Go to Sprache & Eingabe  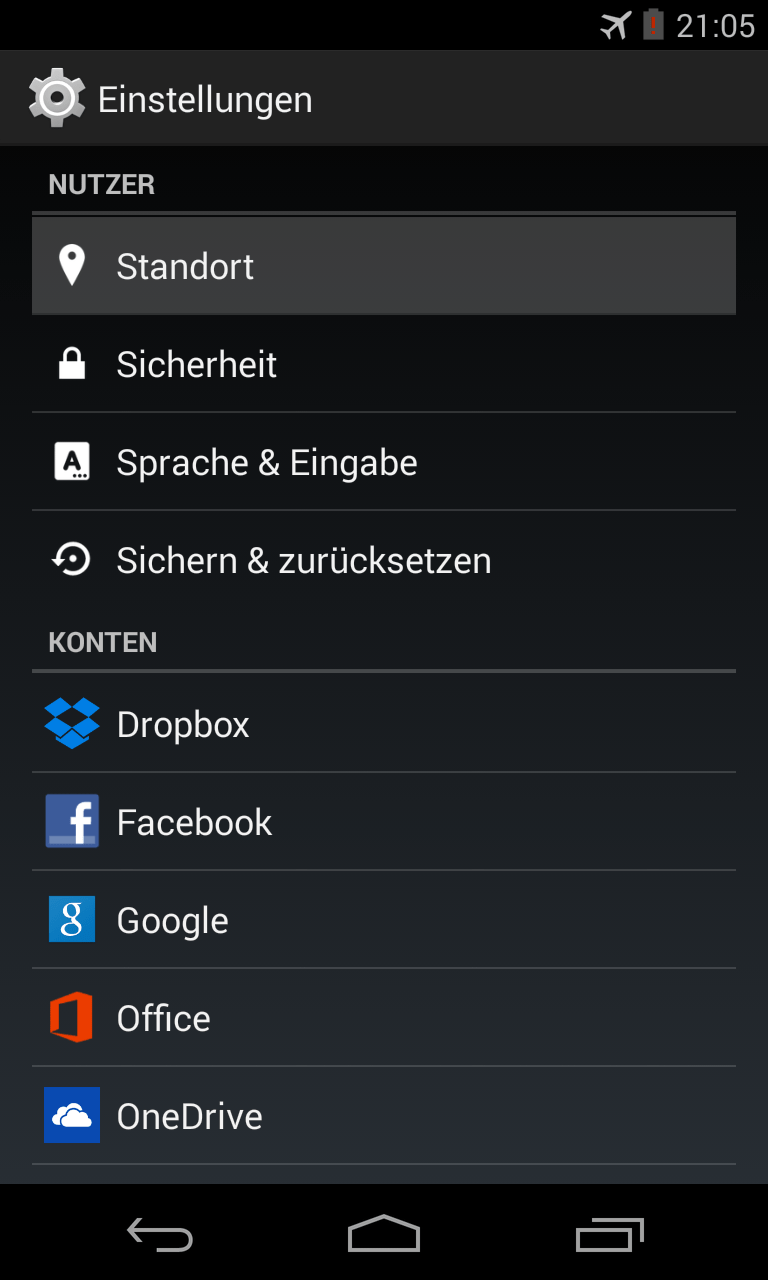[x=384, y=463]
